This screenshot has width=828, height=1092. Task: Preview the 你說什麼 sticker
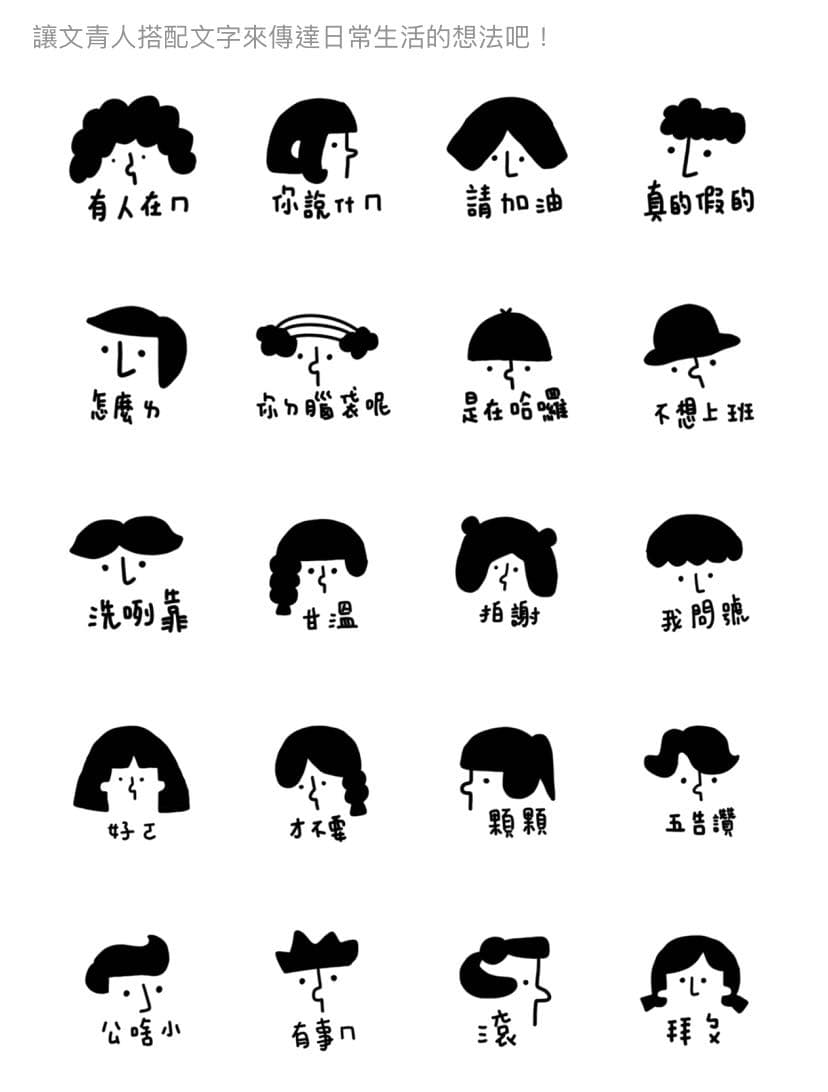(x=320, y=160)
